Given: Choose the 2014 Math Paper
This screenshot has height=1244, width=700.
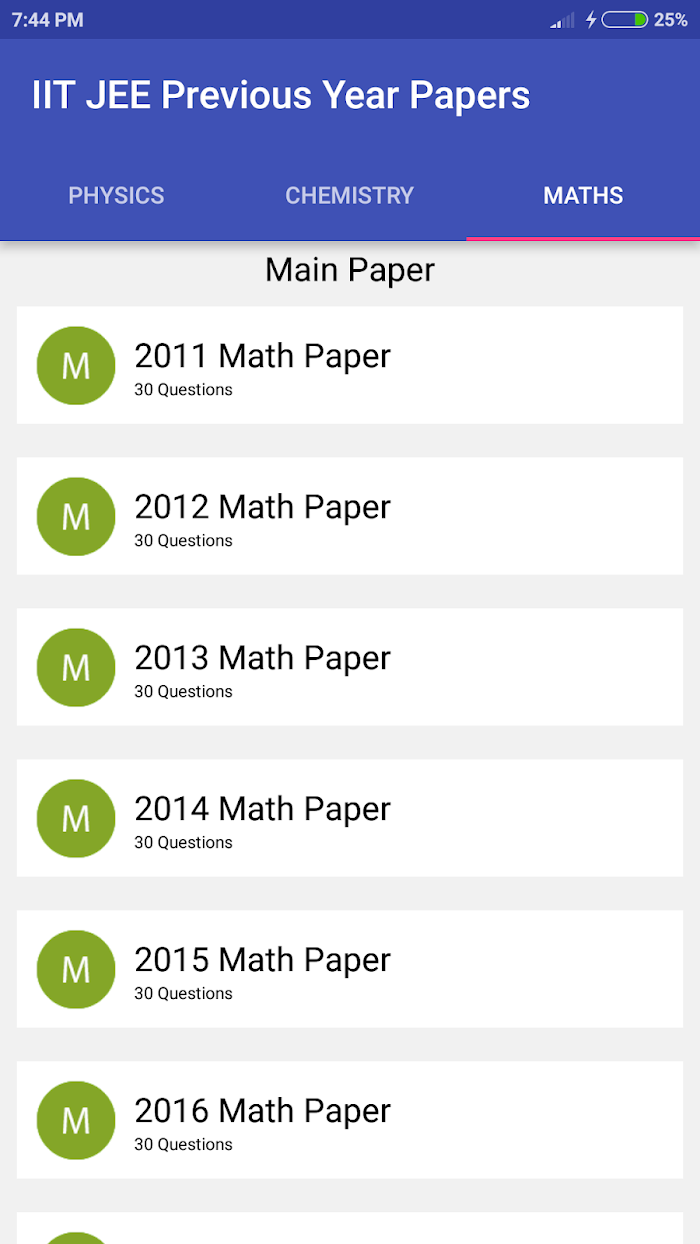Looking at the screenshot, I should tap(350, 818).
